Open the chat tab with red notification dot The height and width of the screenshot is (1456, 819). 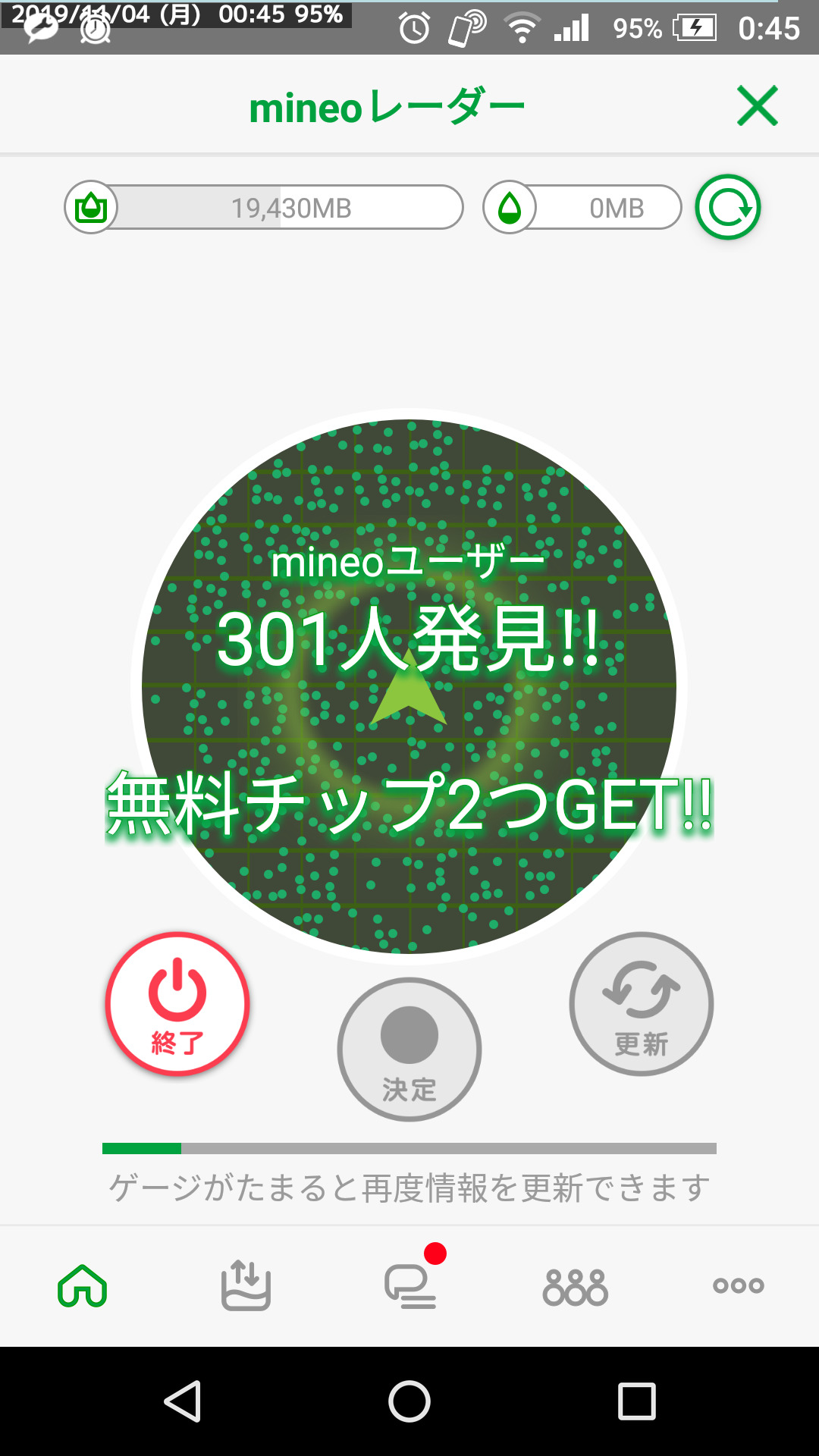(x=410, y=1285)
